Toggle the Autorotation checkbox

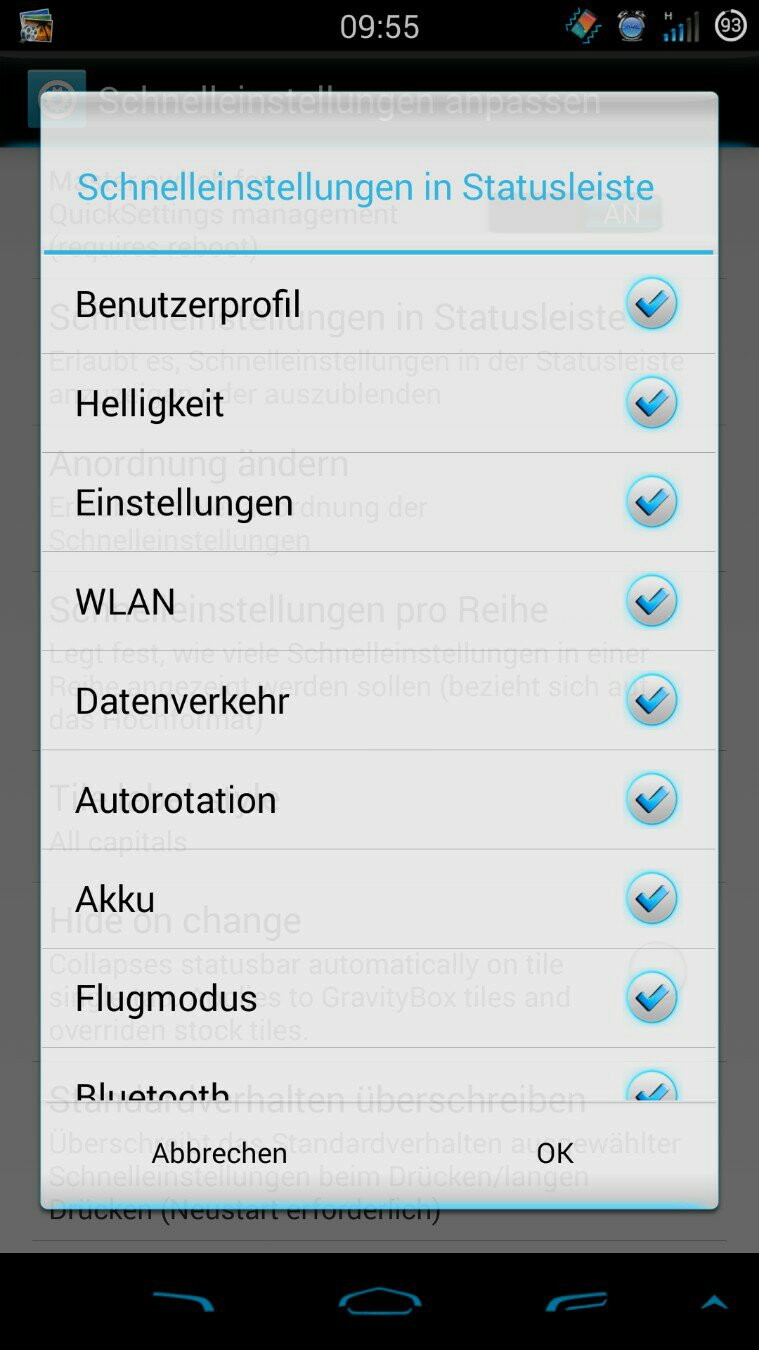[652, 799]
